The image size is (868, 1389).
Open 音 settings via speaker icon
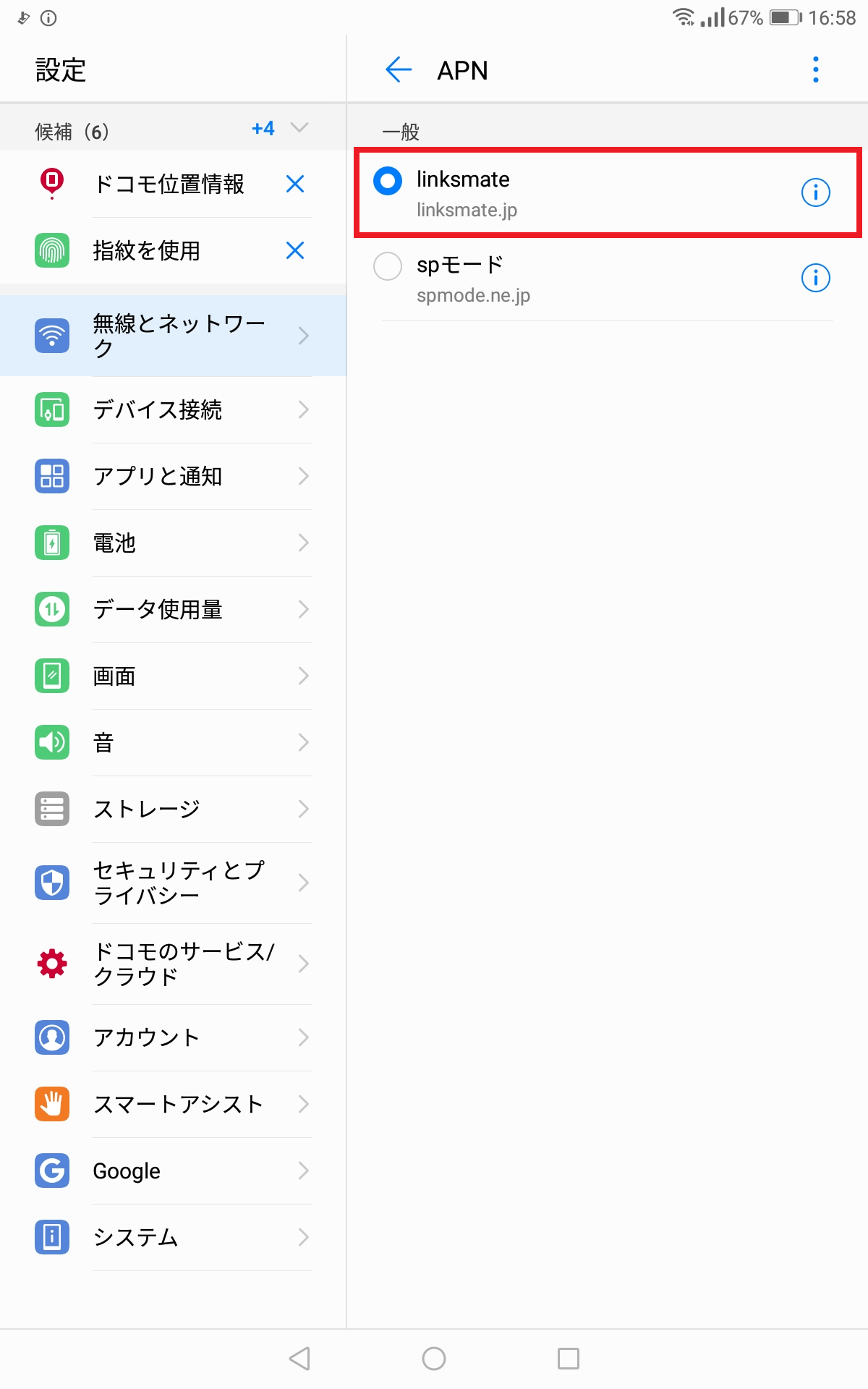[x=51, y=742]
